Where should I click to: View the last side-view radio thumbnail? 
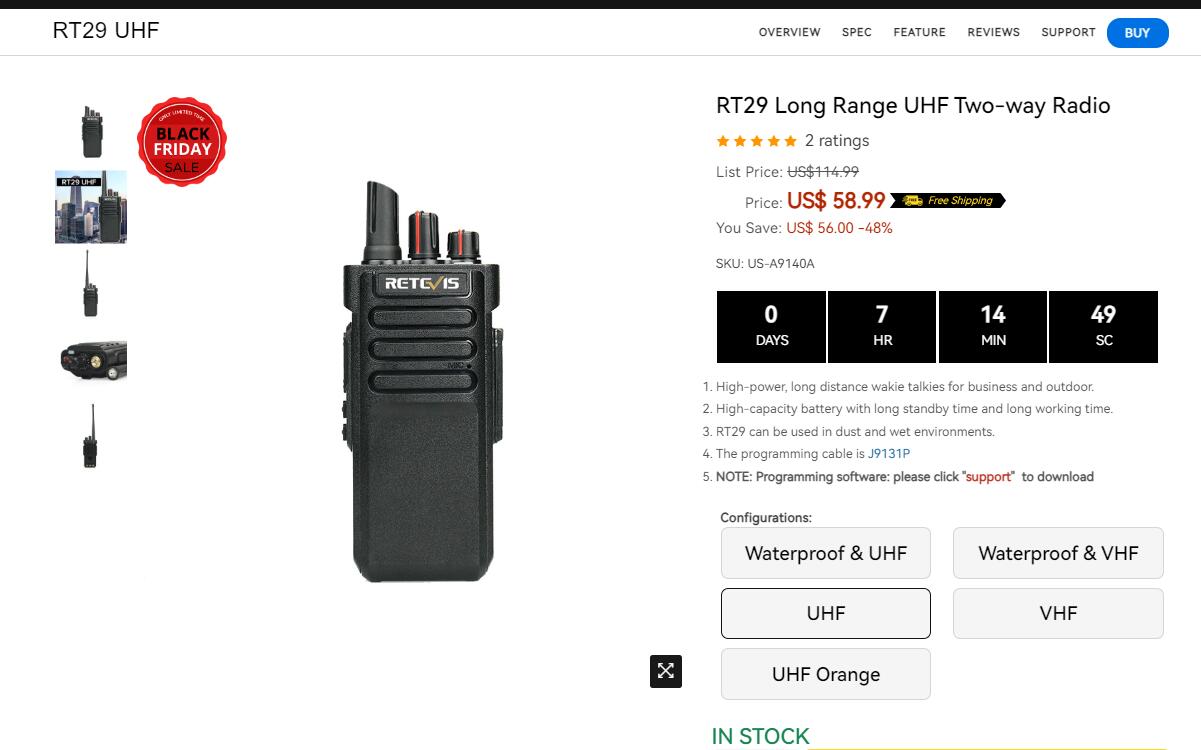[91, 436]
